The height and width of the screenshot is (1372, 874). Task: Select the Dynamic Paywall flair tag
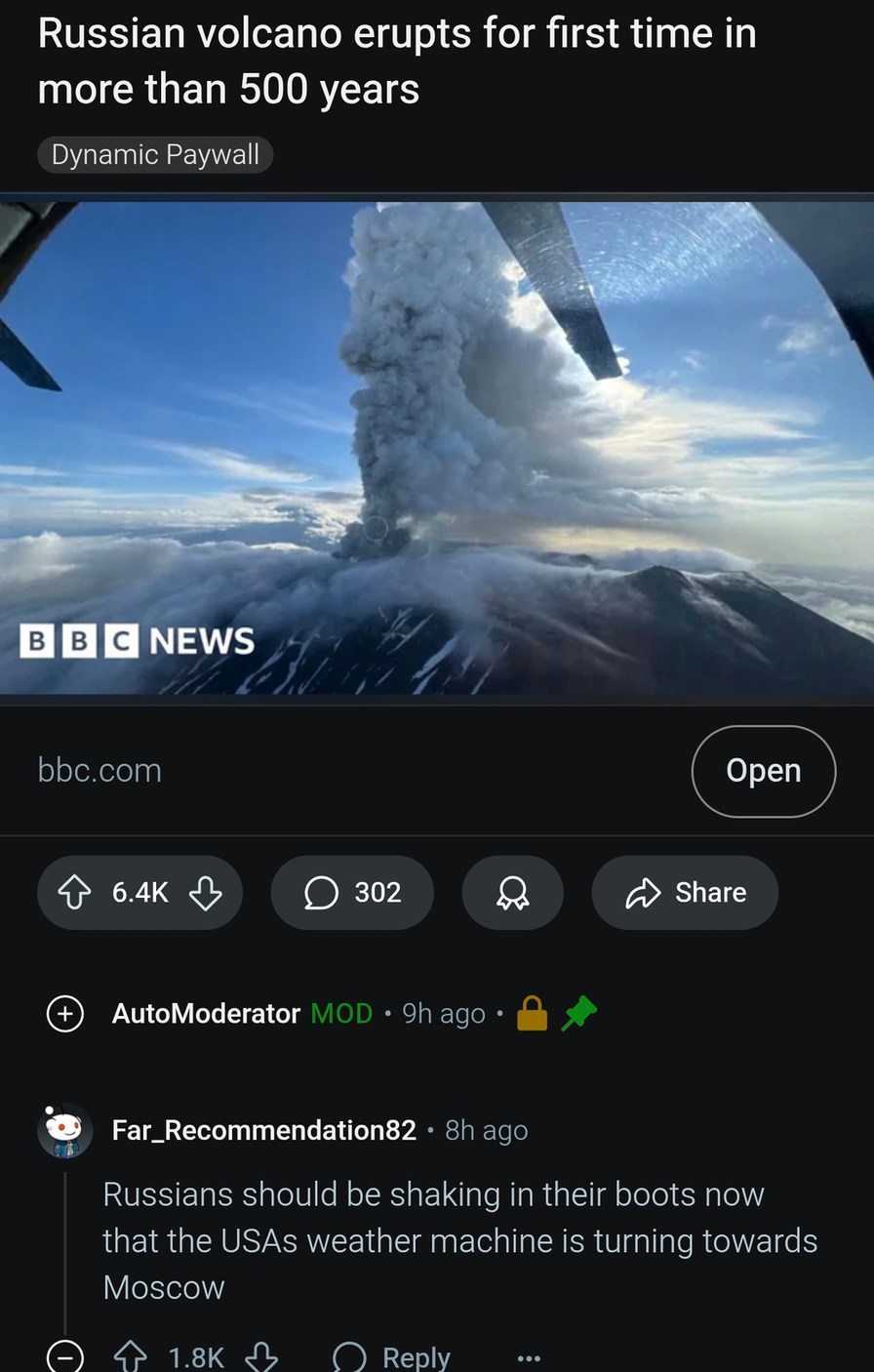tap(155, 153)
